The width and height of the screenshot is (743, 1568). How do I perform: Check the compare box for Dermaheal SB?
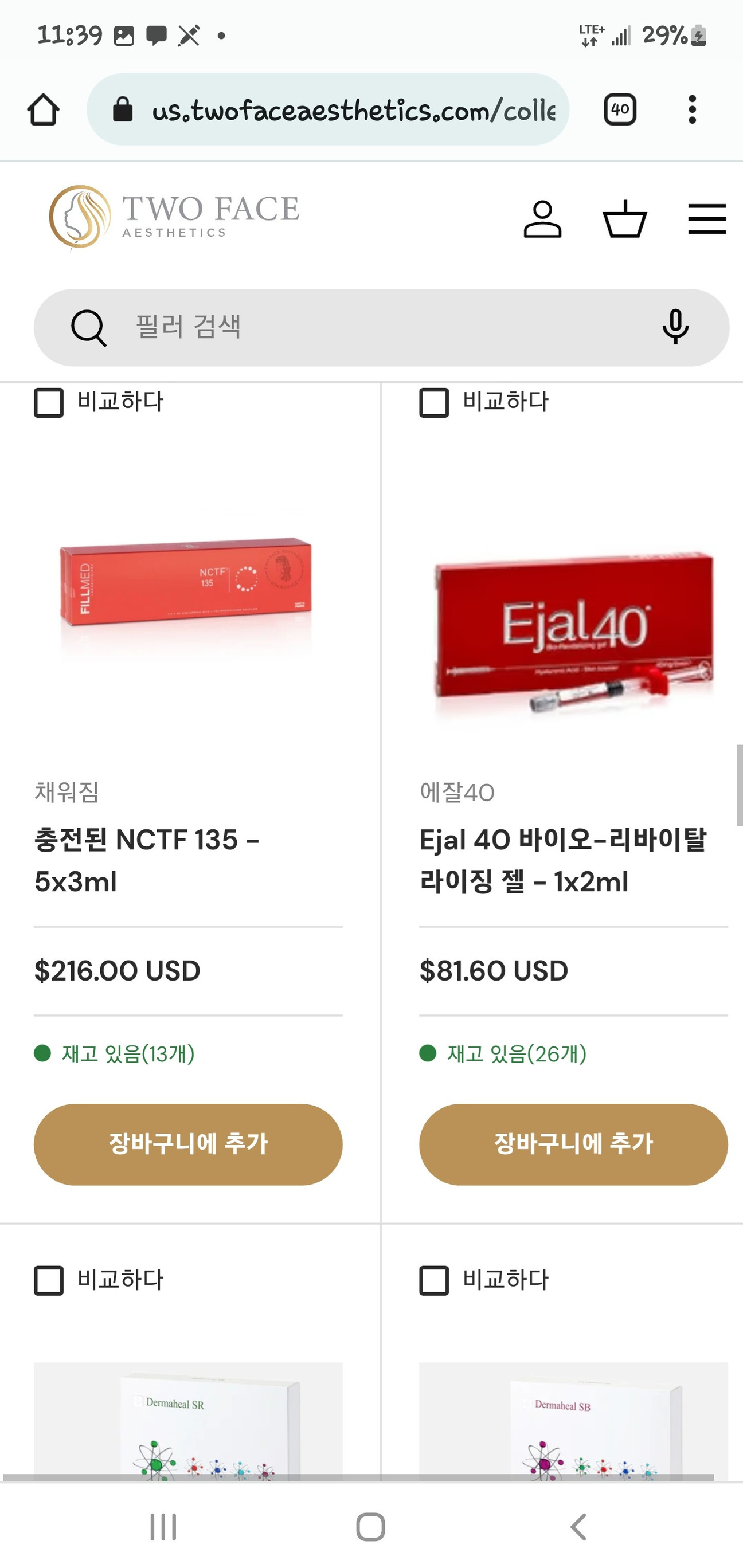434,1281
